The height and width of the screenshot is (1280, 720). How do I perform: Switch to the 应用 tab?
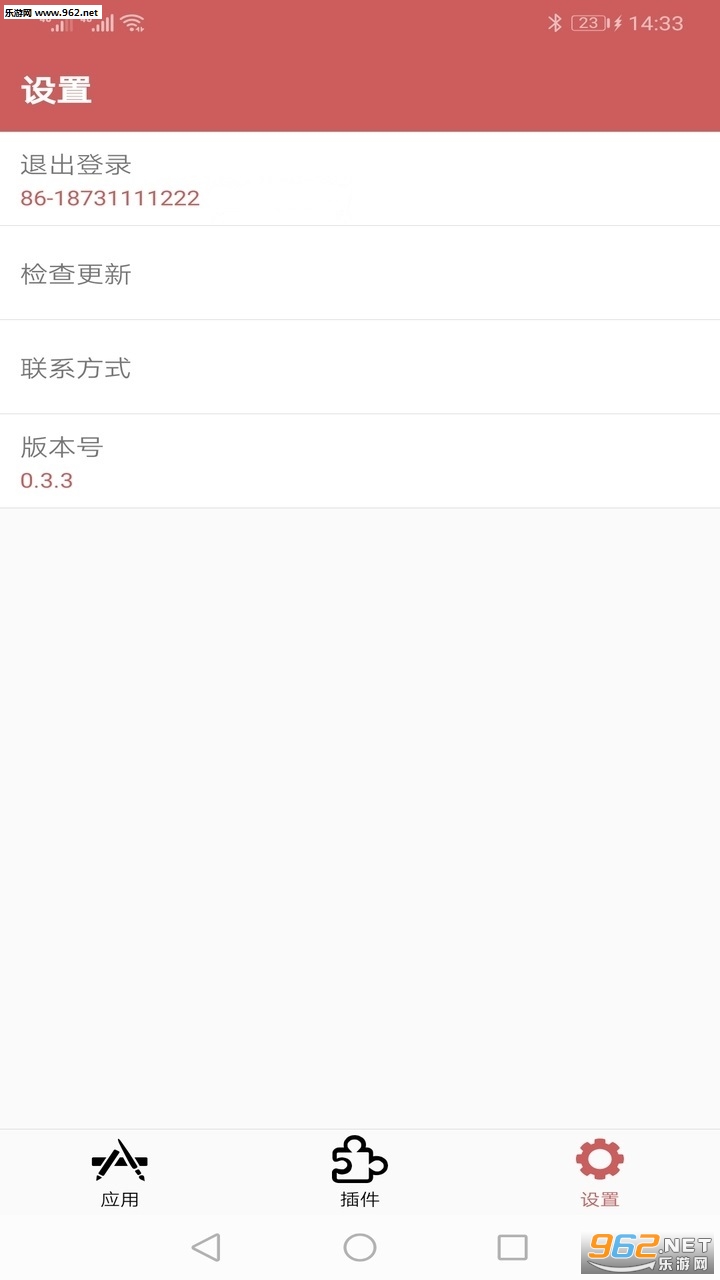120,1172
